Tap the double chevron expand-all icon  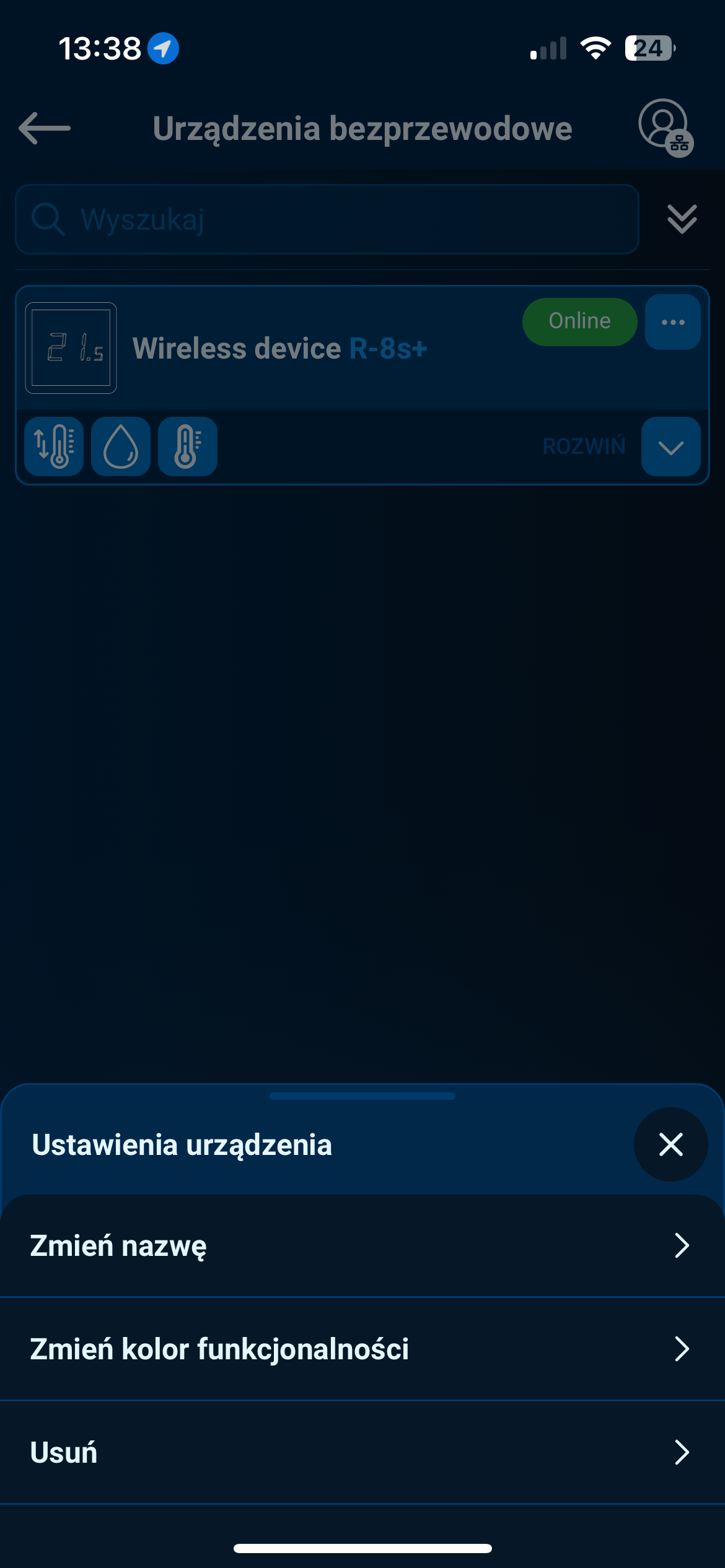coord(682,219)
